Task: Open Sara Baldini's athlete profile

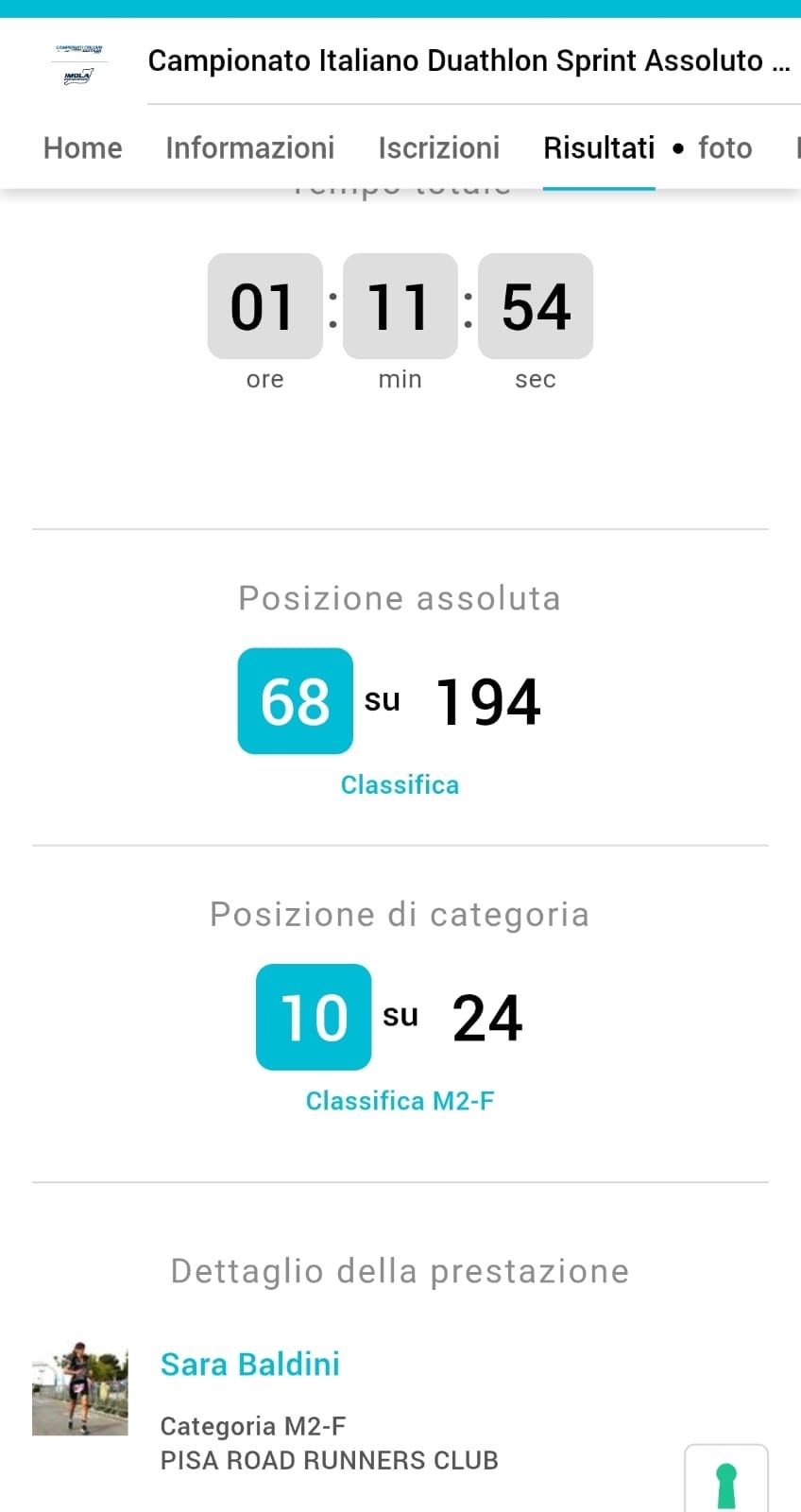Action: [x=249, y=1364]
